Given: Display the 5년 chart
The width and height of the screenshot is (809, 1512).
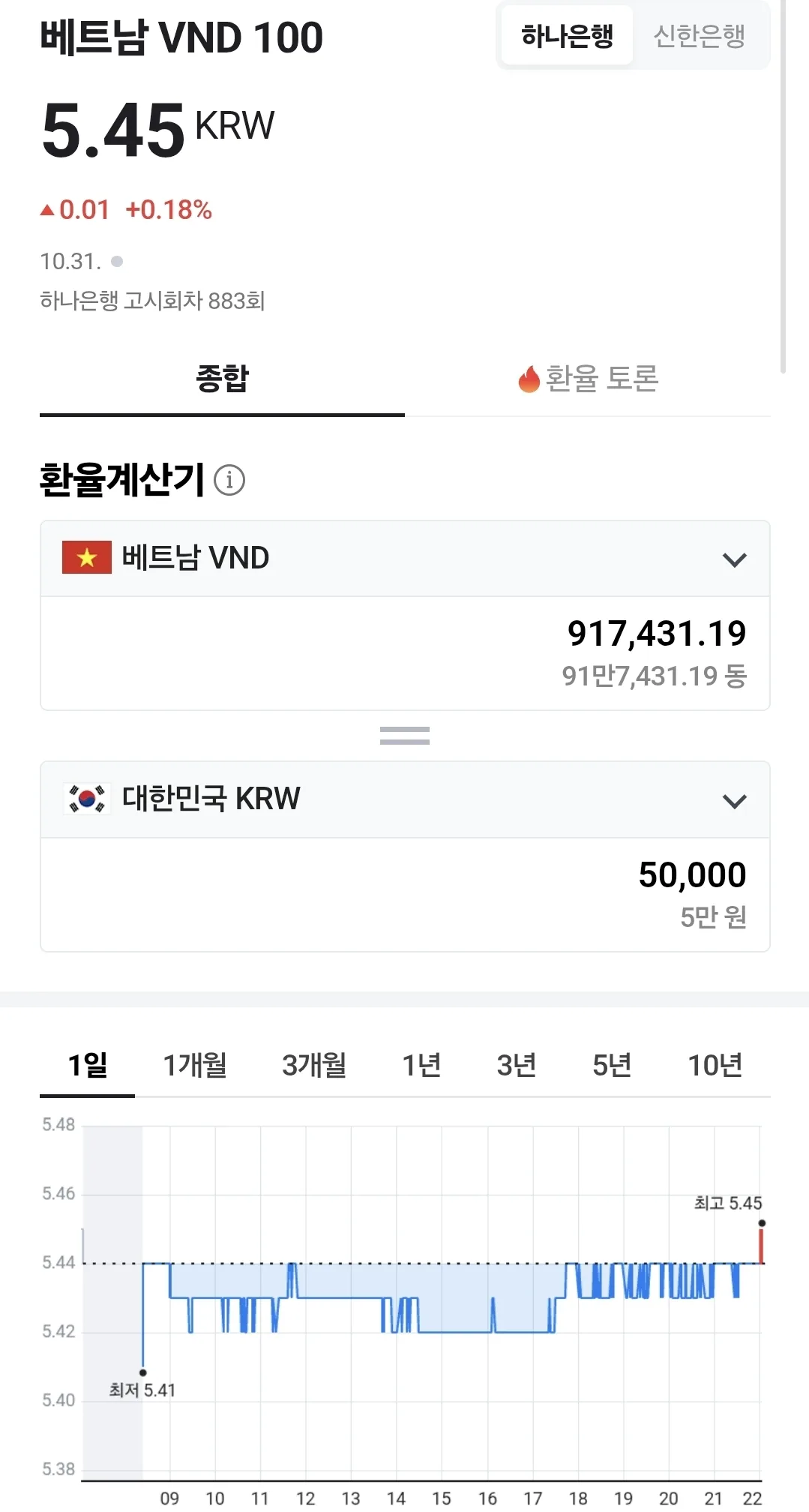Looking at the screenshot, I should point(612,1066).
